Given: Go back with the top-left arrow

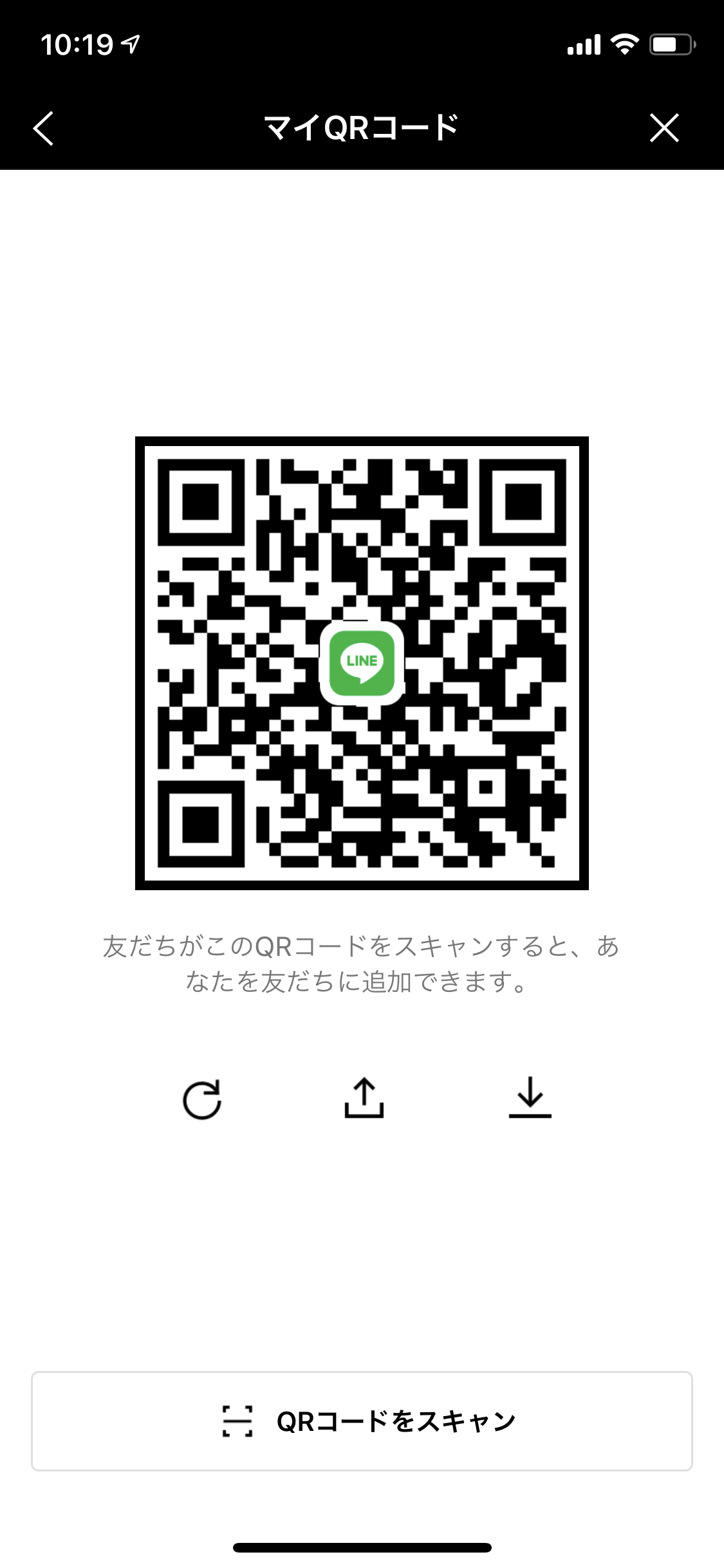Looking at the screenshot, I should 44,128.
